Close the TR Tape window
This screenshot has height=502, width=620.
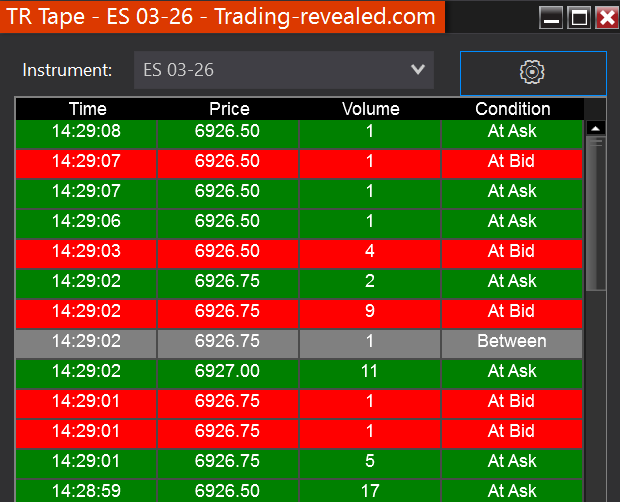(x=606, y=17)
